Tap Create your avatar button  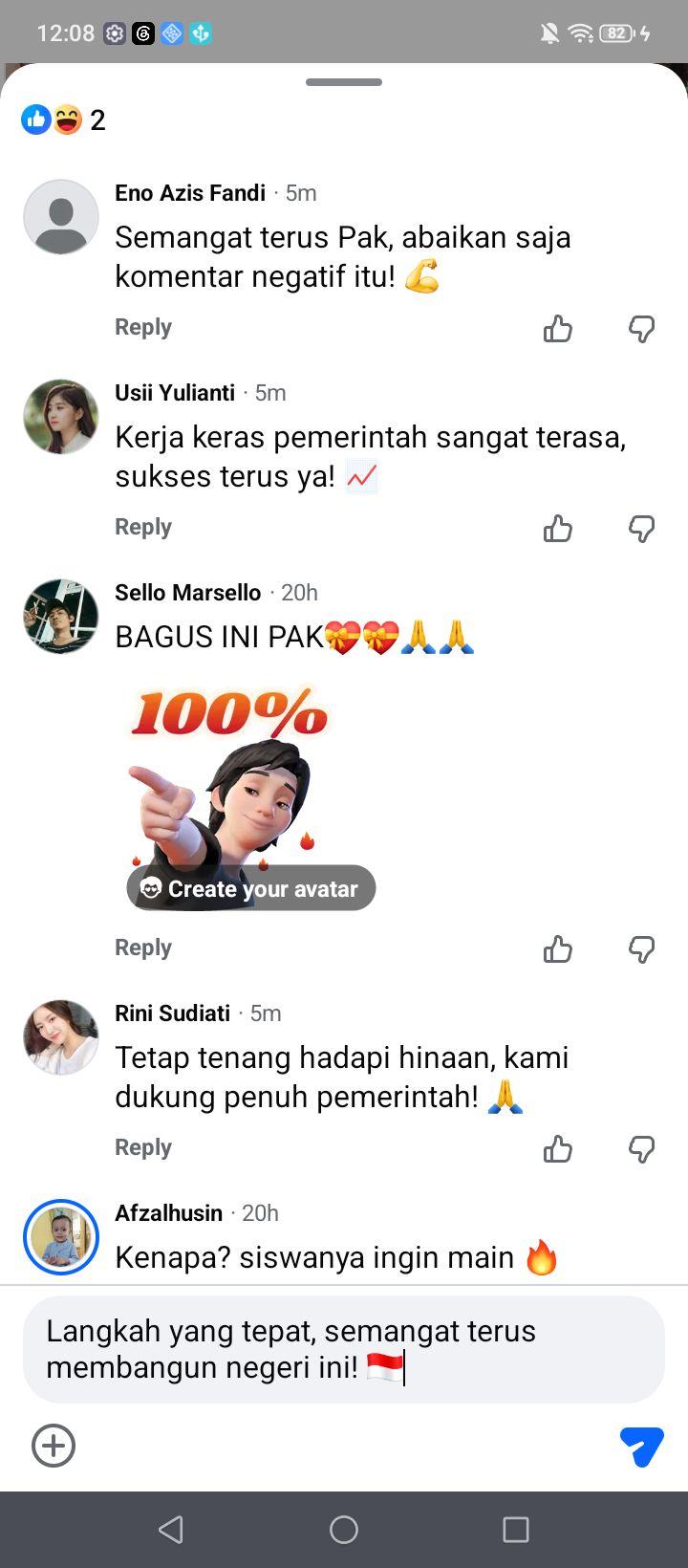(x=251, y=888)
